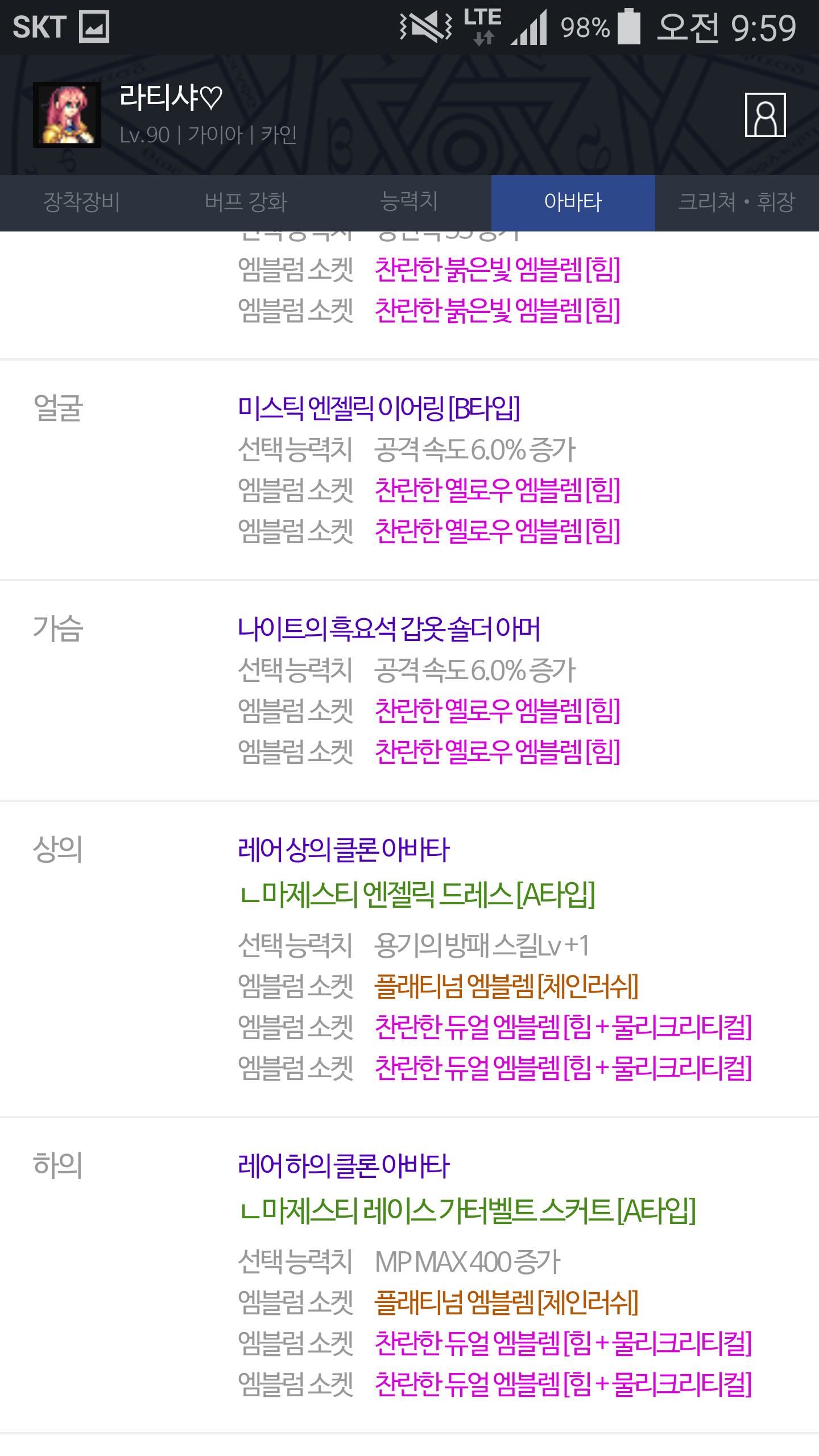
Task: Open the 크리쳐・휘장 tab
Action: point(737,202)
